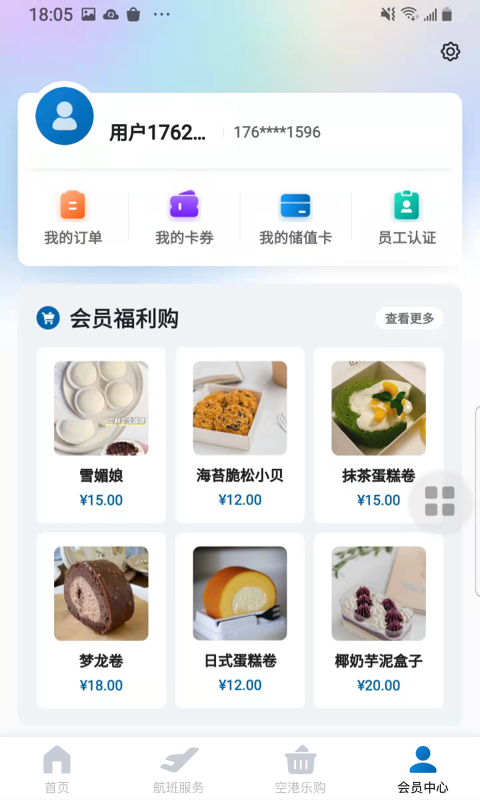The height and width of the screenshot is (800, 480).
Task: Open the settings gear icon
Action: (450, 52)
